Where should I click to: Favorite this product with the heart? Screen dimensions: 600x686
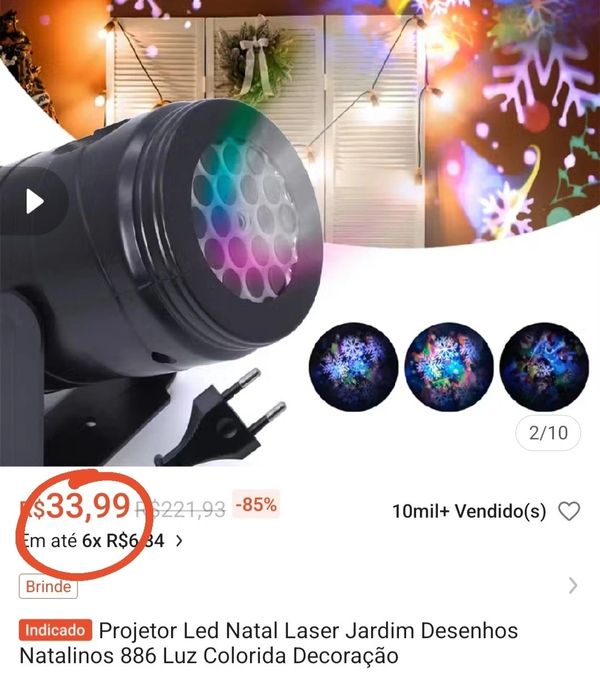pyautogui.click(x=569, y=511)
